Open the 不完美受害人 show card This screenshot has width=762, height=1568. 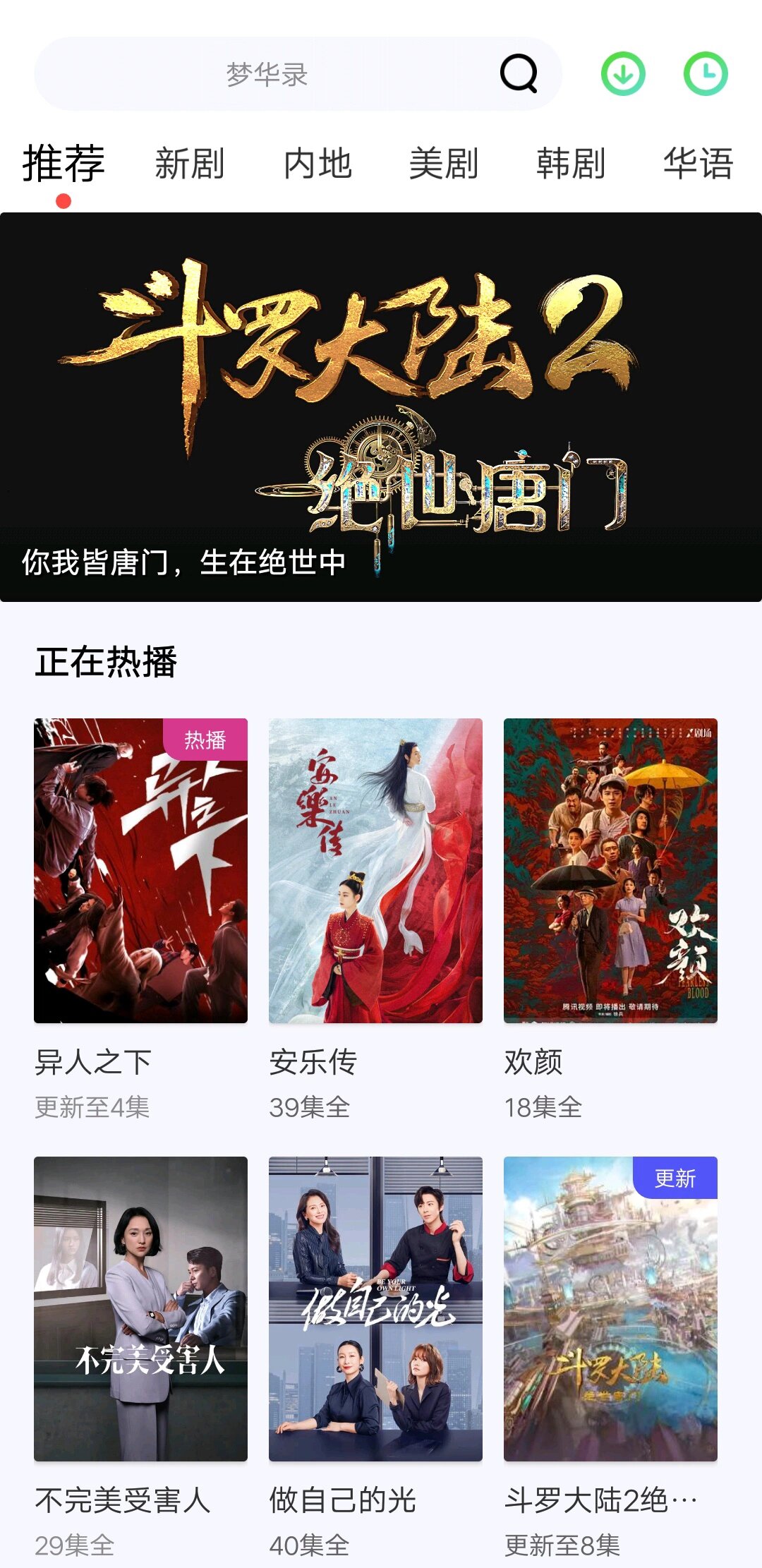140,1309
